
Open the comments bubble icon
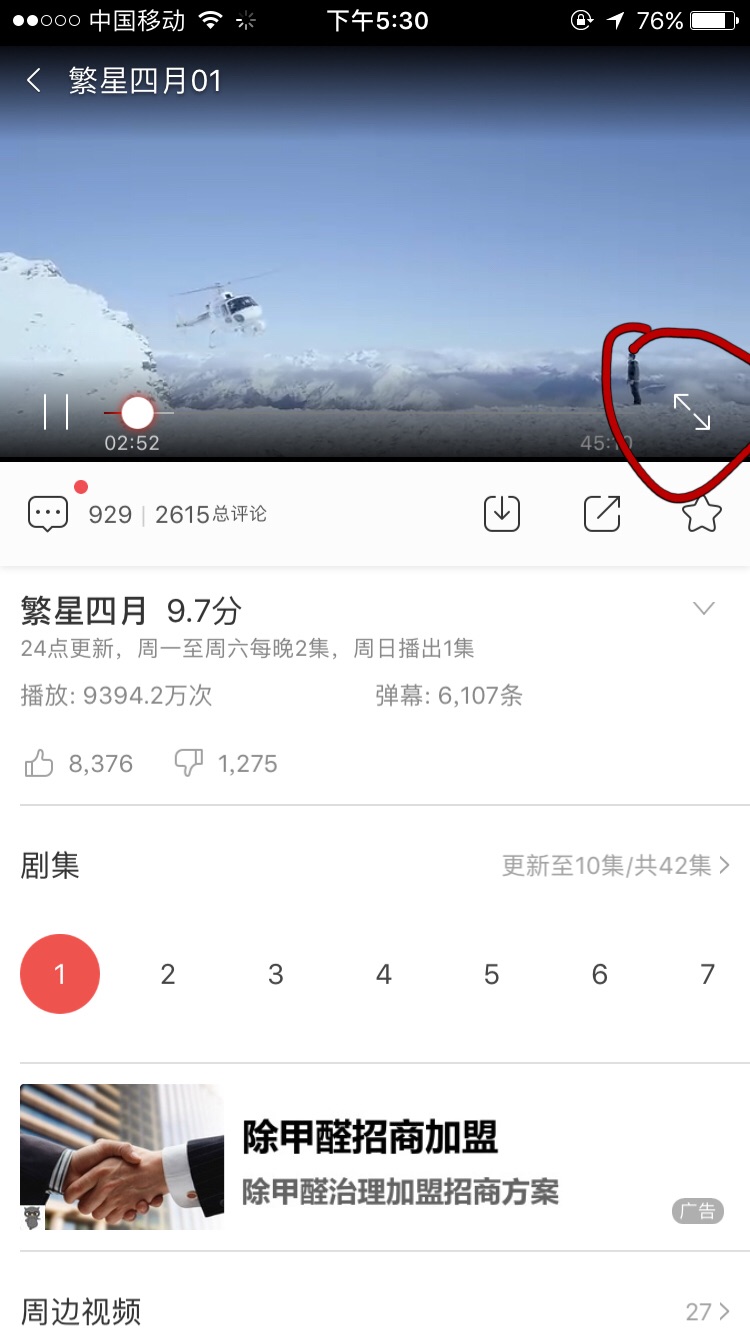(48, 514)
